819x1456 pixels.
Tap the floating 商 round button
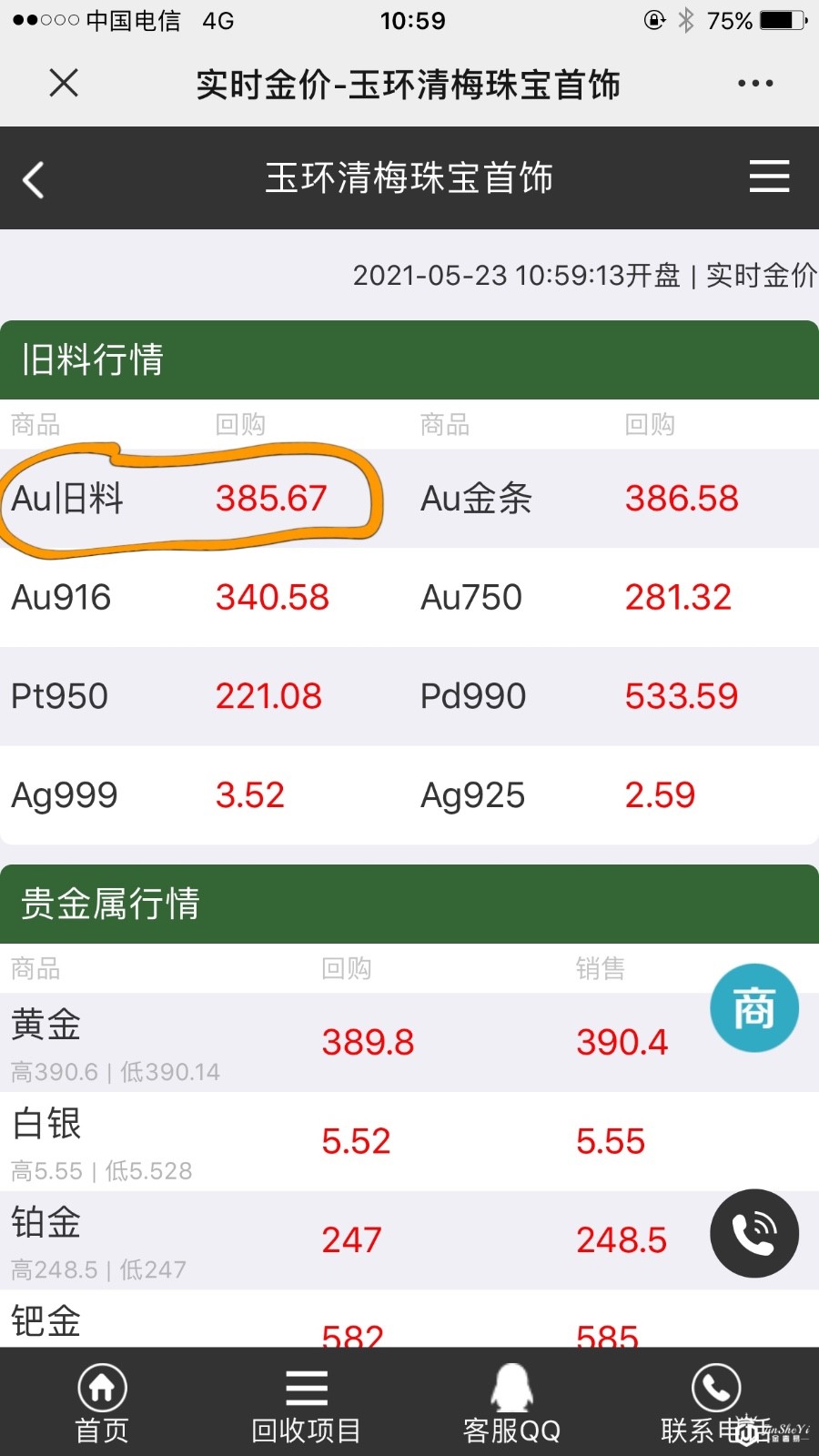754,1008
